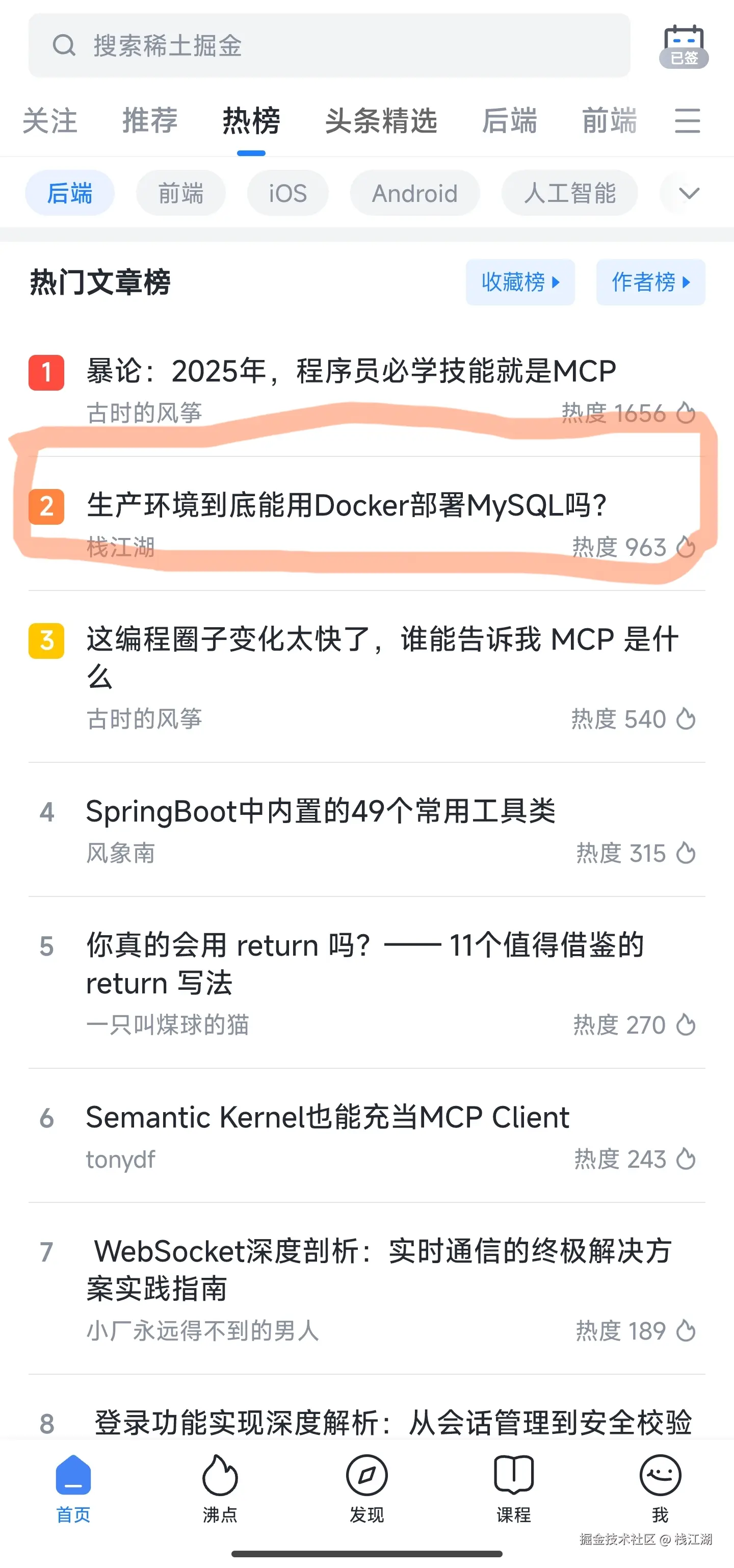
Task: Enable the 人工智能 filter chip
Action: pyautogui.click(x=568, y=193)
